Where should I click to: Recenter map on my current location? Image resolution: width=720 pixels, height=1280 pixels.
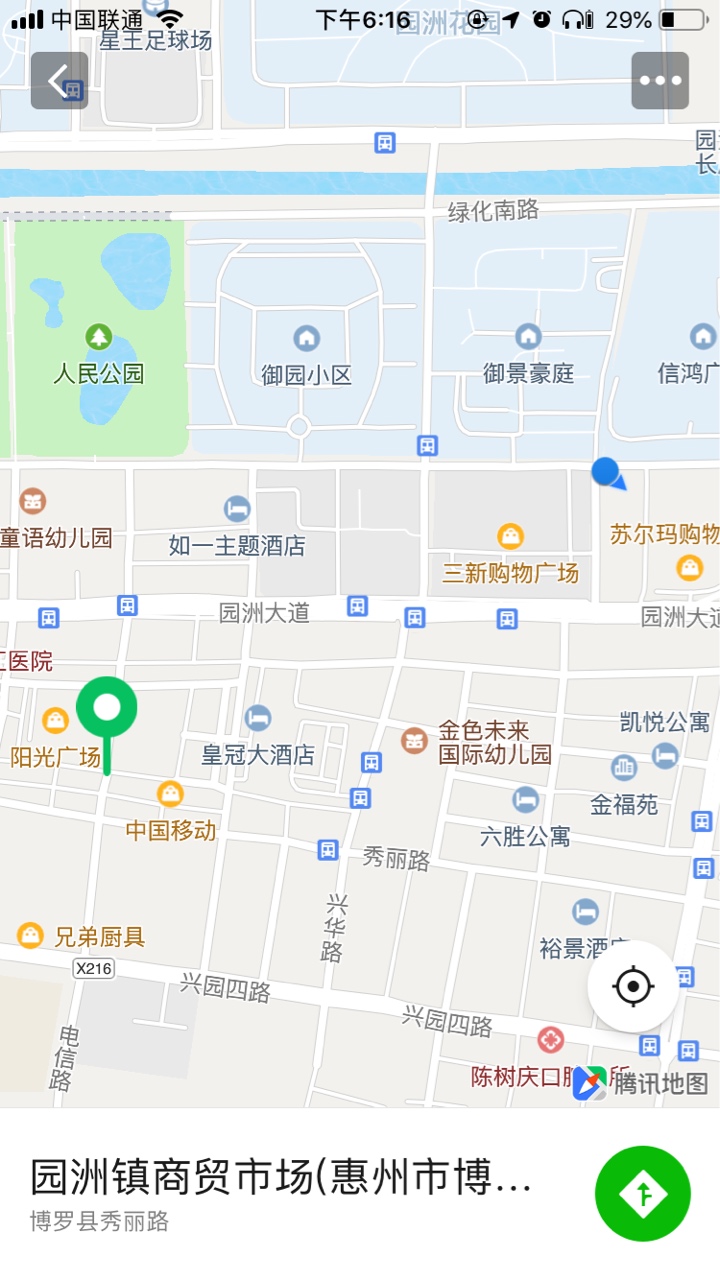pyautogui.click(x=633, y=987)
